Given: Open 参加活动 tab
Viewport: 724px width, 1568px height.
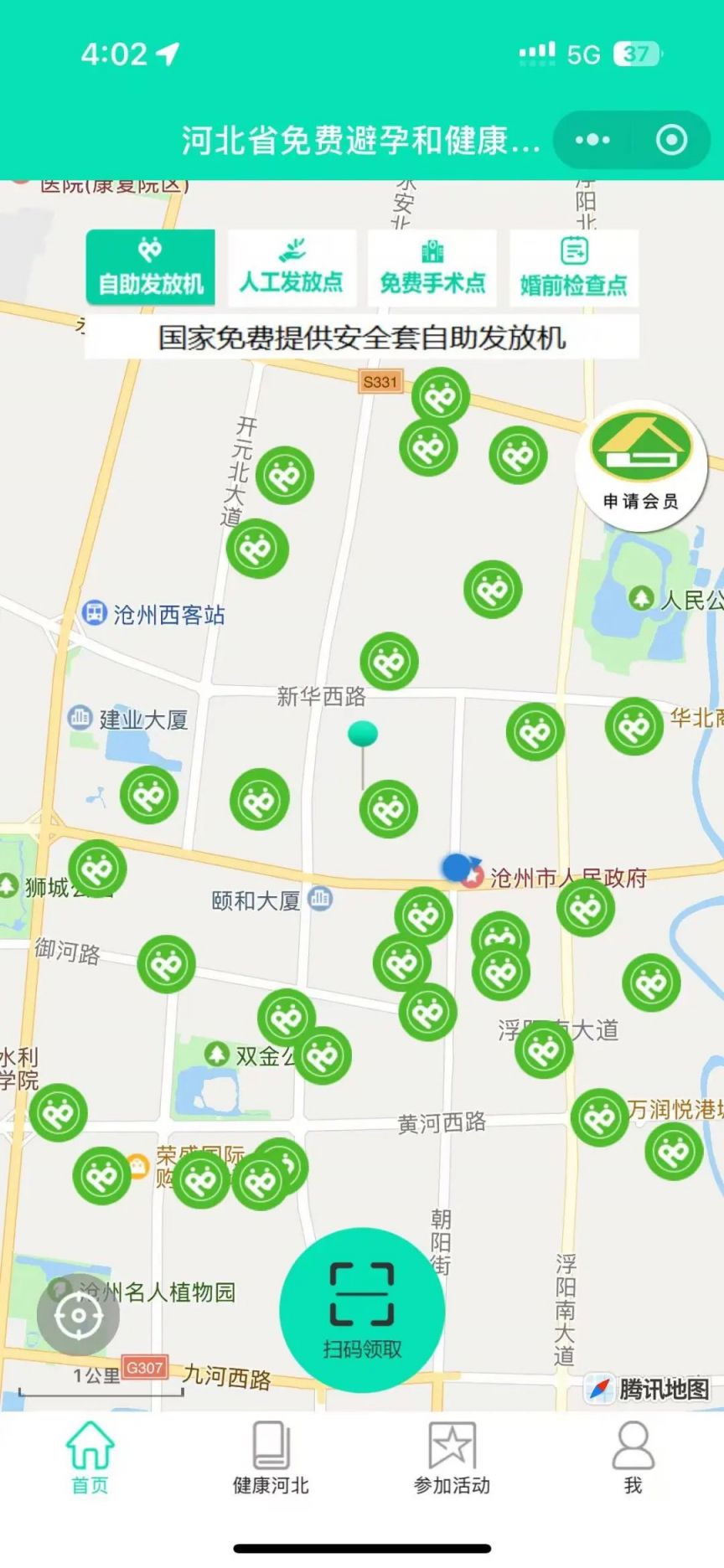Looking at the screenshot, I should 452,1457.
